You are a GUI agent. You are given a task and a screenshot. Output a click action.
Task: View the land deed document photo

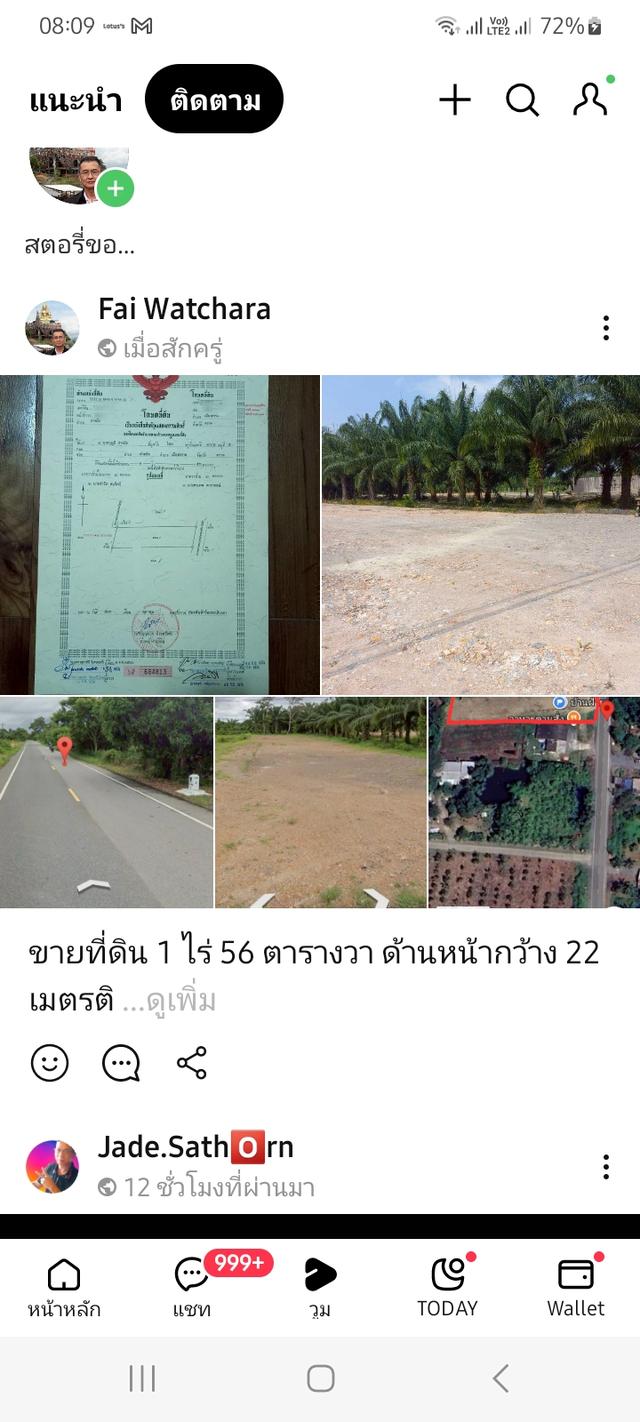tap(160, 535)
